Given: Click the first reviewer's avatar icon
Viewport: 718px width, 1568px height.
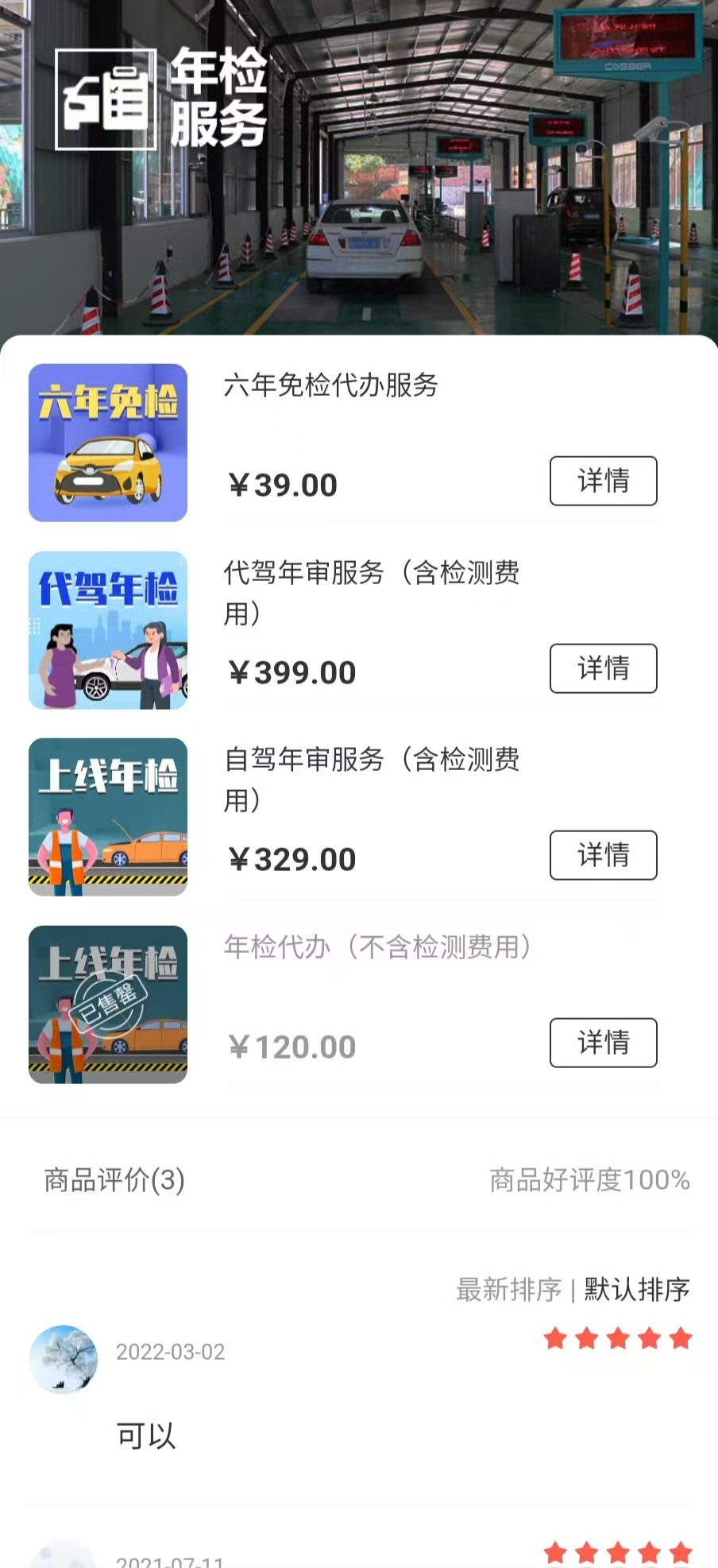Looking at the screenshot, I should (x=63, y=1359).
